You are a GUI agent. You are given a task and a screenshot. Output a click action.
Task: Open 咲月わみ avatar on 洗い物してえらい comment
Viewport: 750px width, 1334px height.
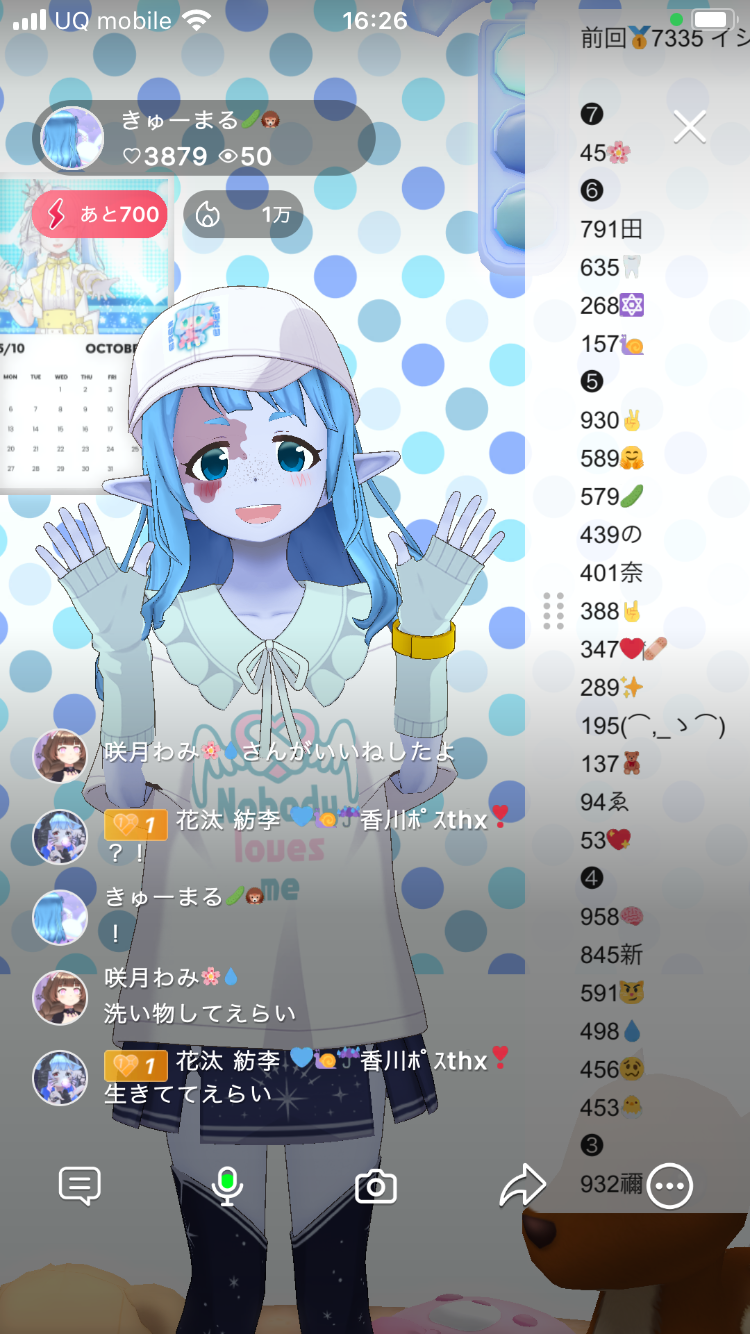(60, 996)
